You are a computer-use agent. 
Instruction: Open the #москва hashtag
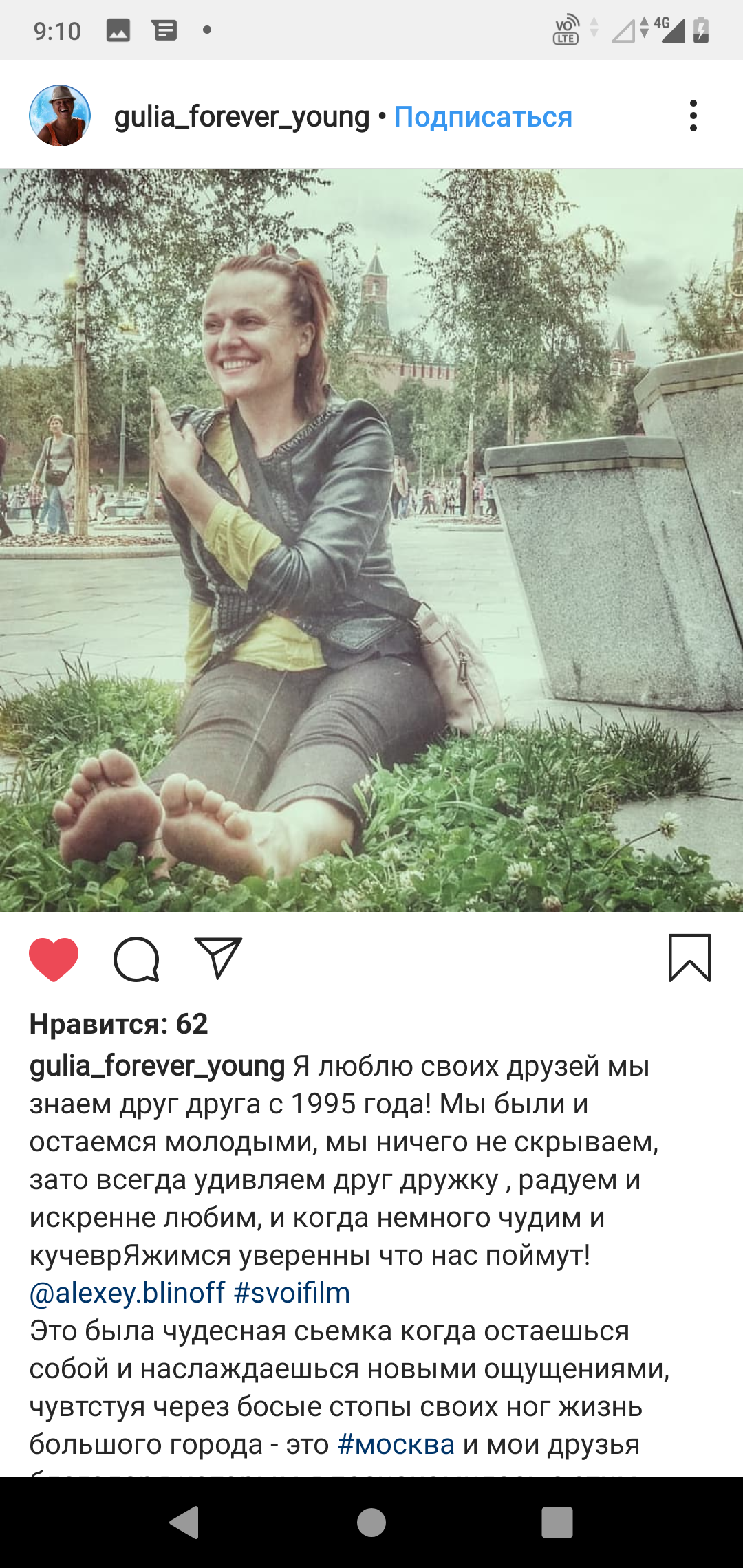point(396,1444)
